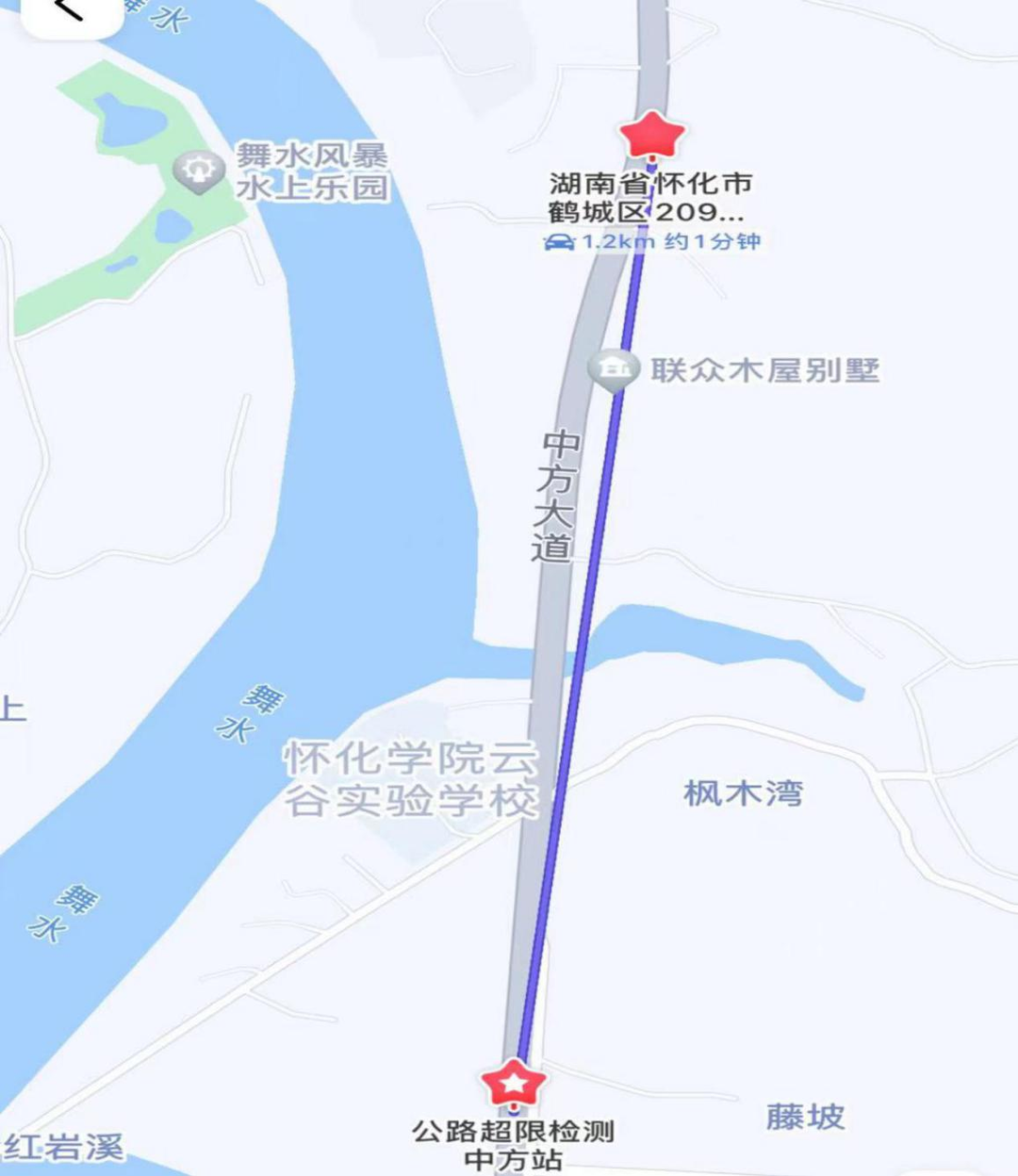Open 联众木屋别墅 map marker
This screenshot has width=1018, height=1176.
point(614,369)
